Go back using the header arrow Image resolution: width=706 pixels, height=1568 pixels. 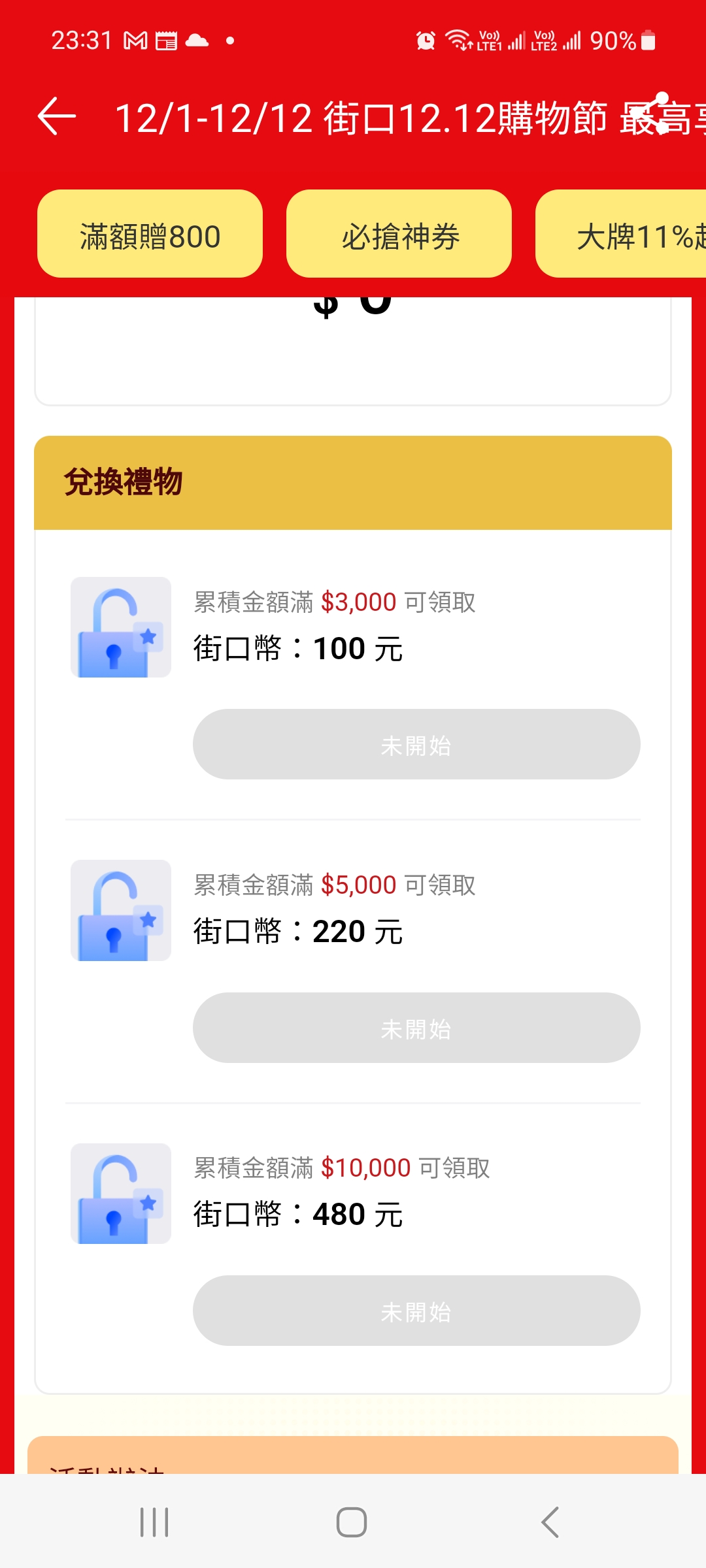[57, 117]
